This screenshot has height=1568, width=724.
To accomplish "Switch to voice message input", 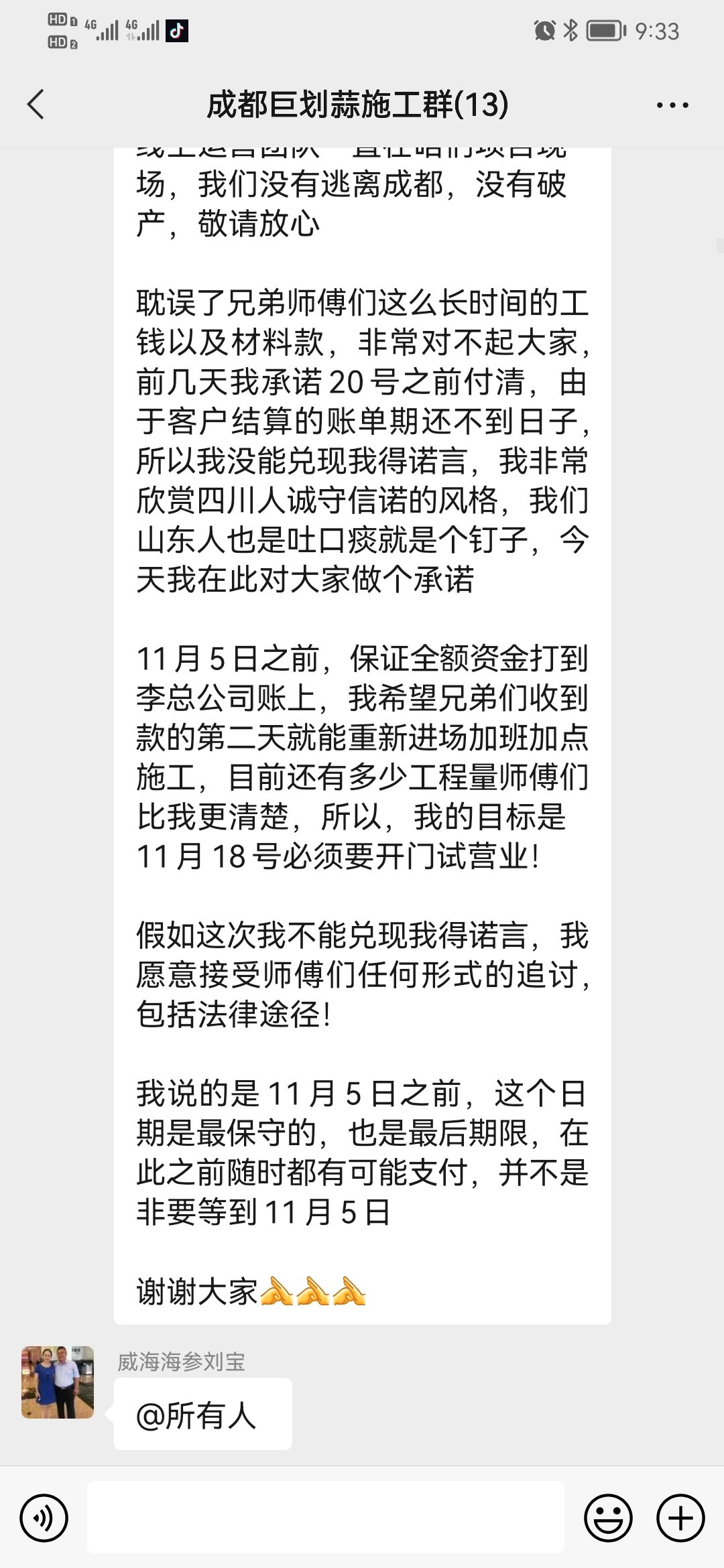I will point(44,1518).
